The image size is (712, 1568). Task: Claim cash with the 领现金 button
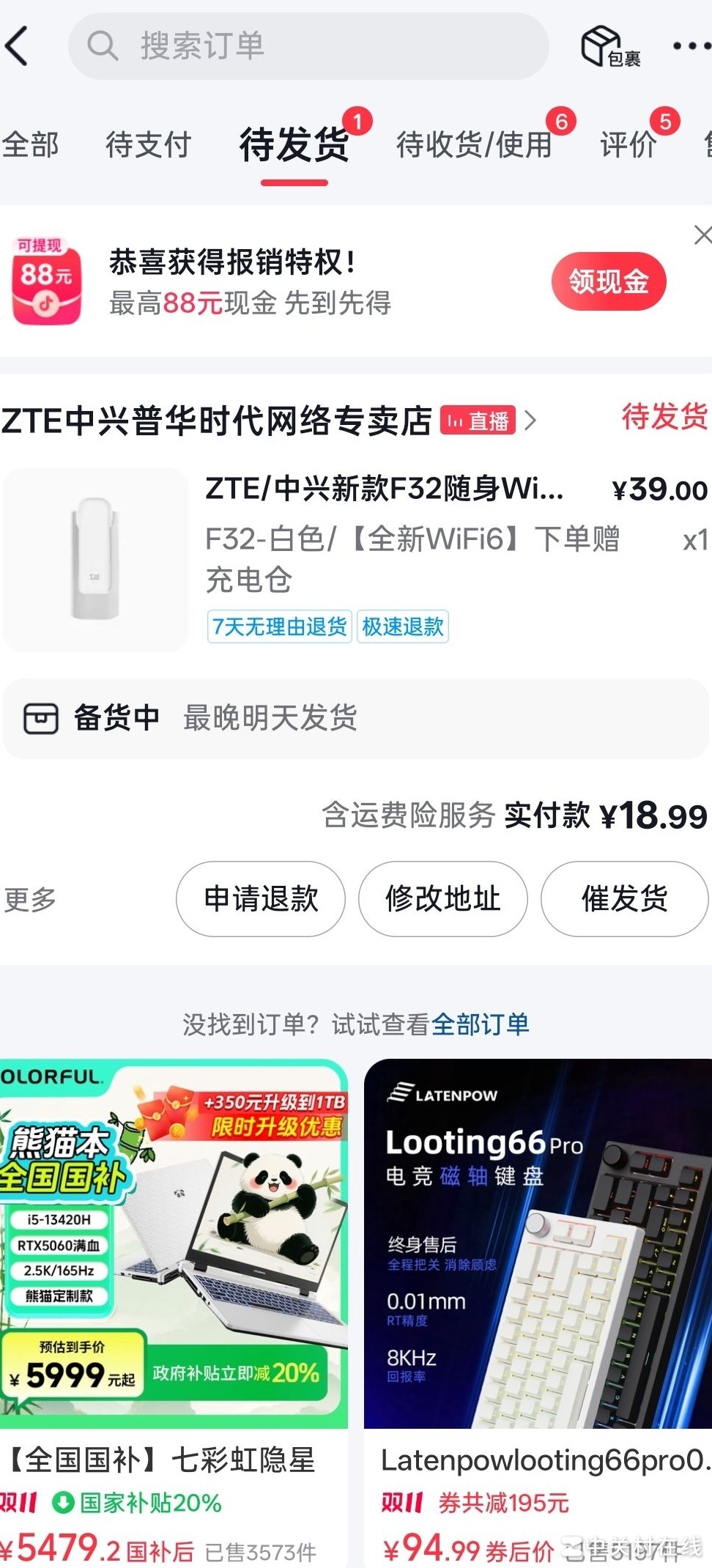point(608,281)
